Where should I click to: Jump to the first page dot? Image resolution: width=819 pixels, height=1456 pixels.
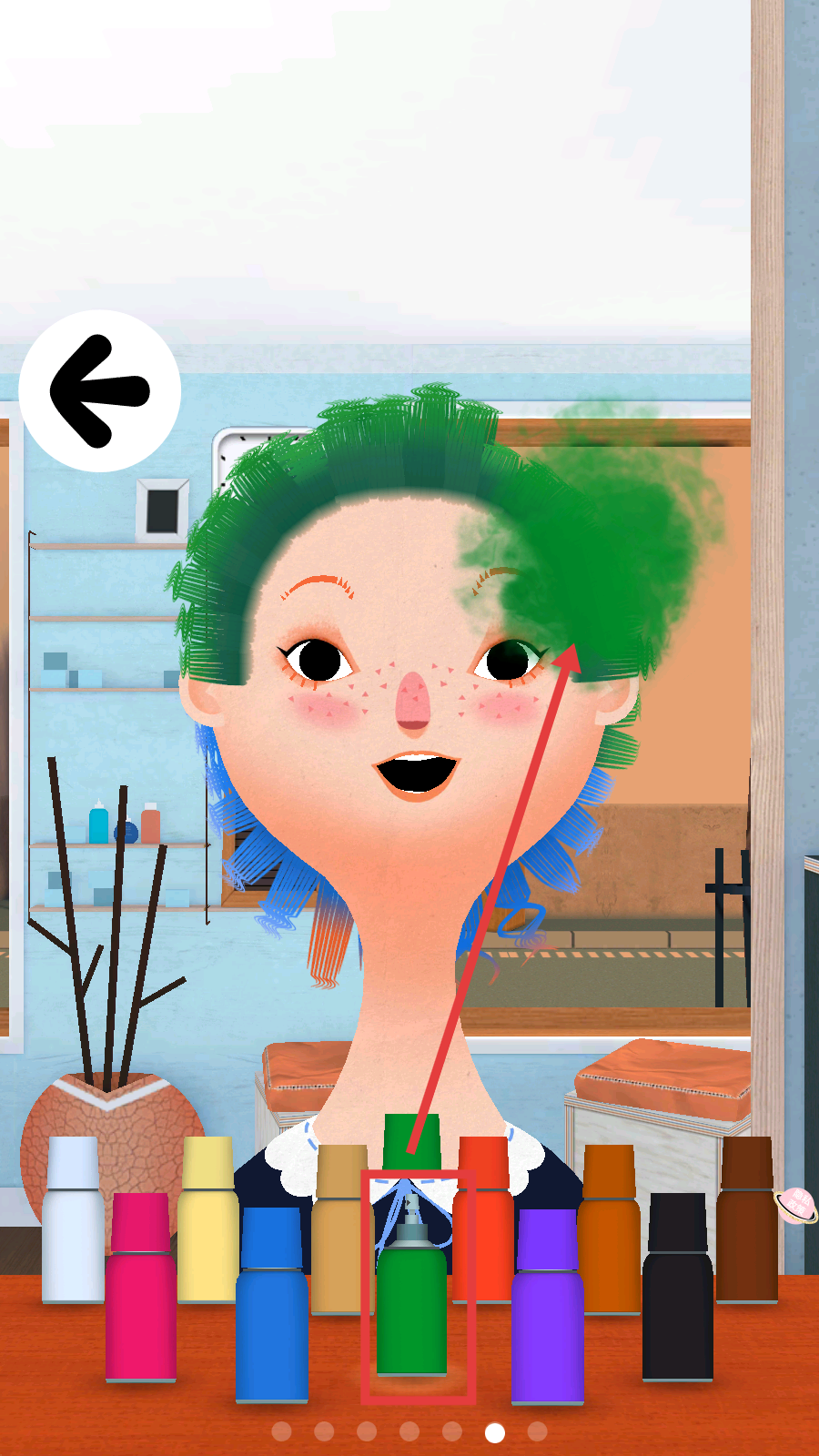281,1431
